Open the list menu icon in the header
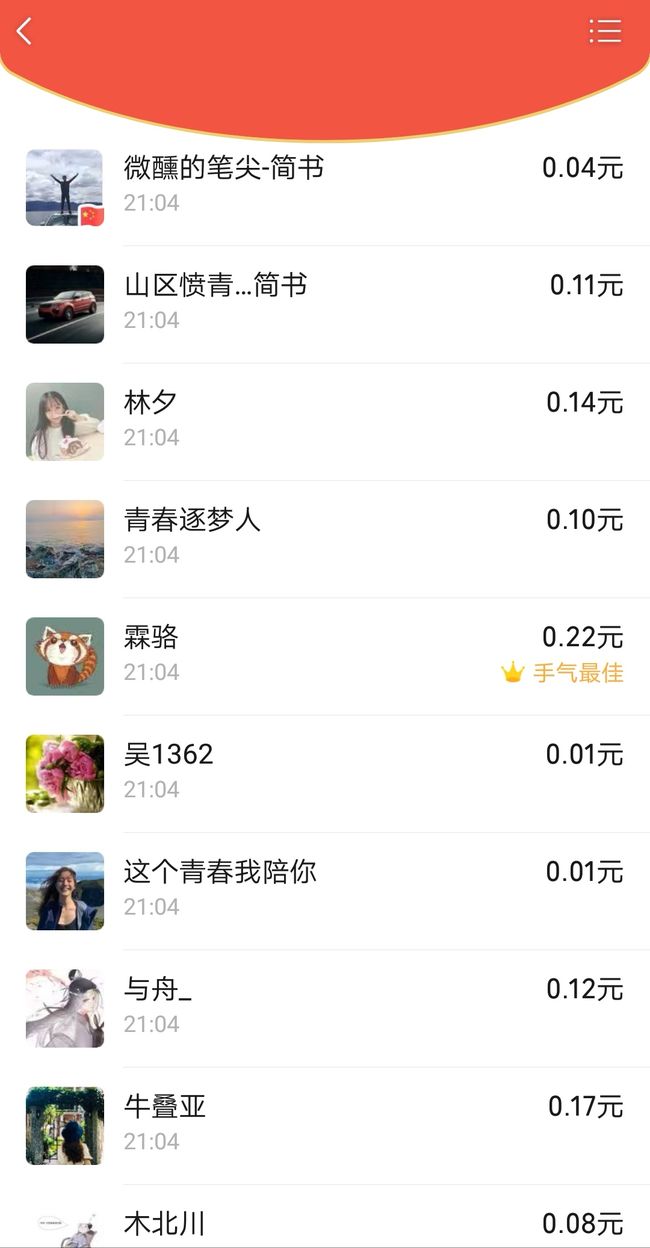The height and width of the screenshot is (1248, 650). pos(605,31)
